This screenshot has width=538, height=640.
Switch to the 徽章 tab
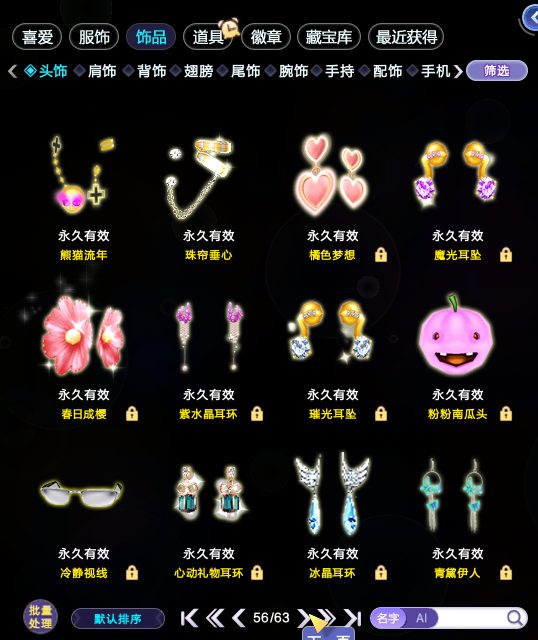click(x=266, y=37)
